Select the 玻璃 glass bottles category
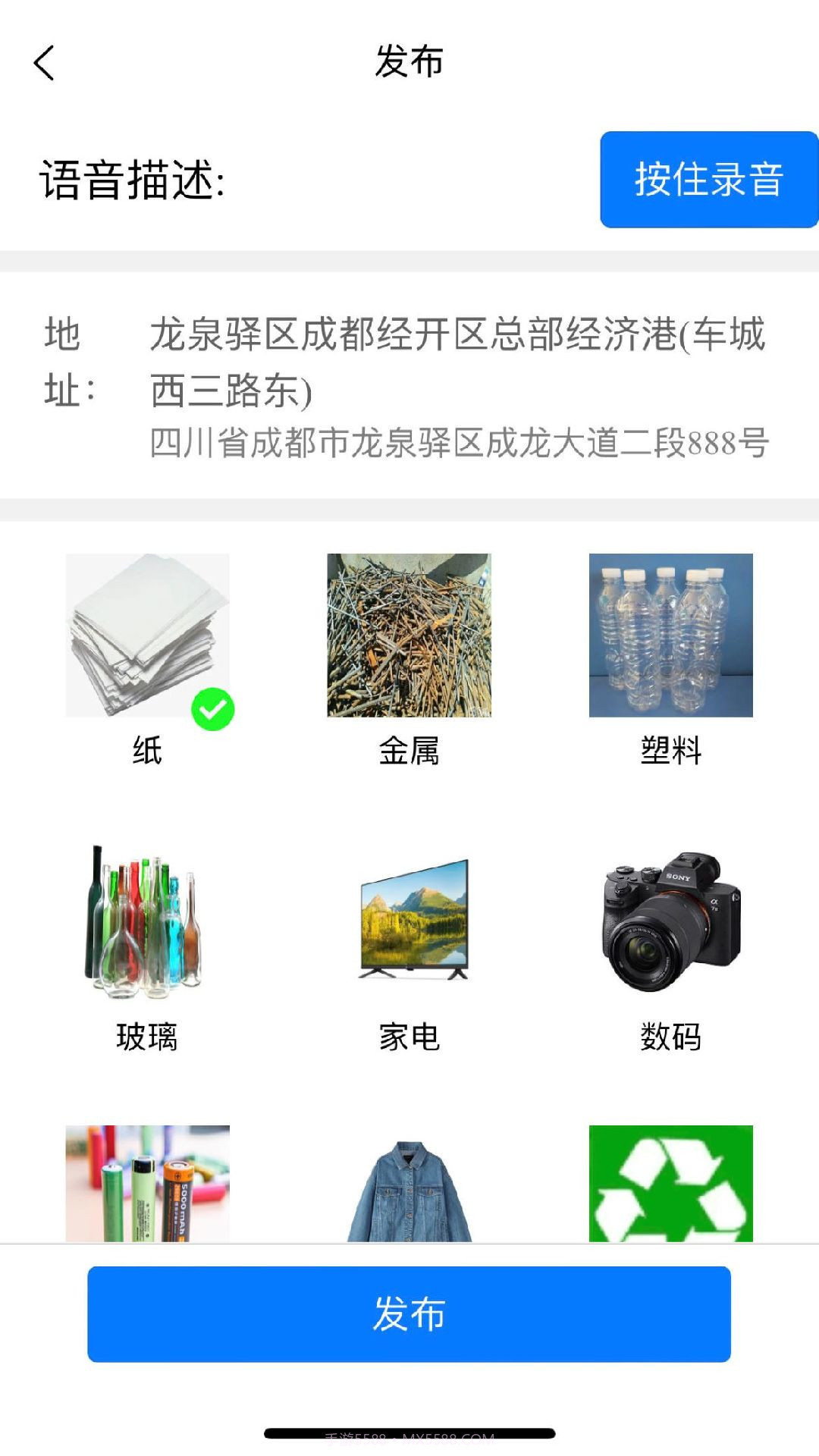Image resolution: width=819 pixels, height=1456 pixels. click(x=148, y=925)
